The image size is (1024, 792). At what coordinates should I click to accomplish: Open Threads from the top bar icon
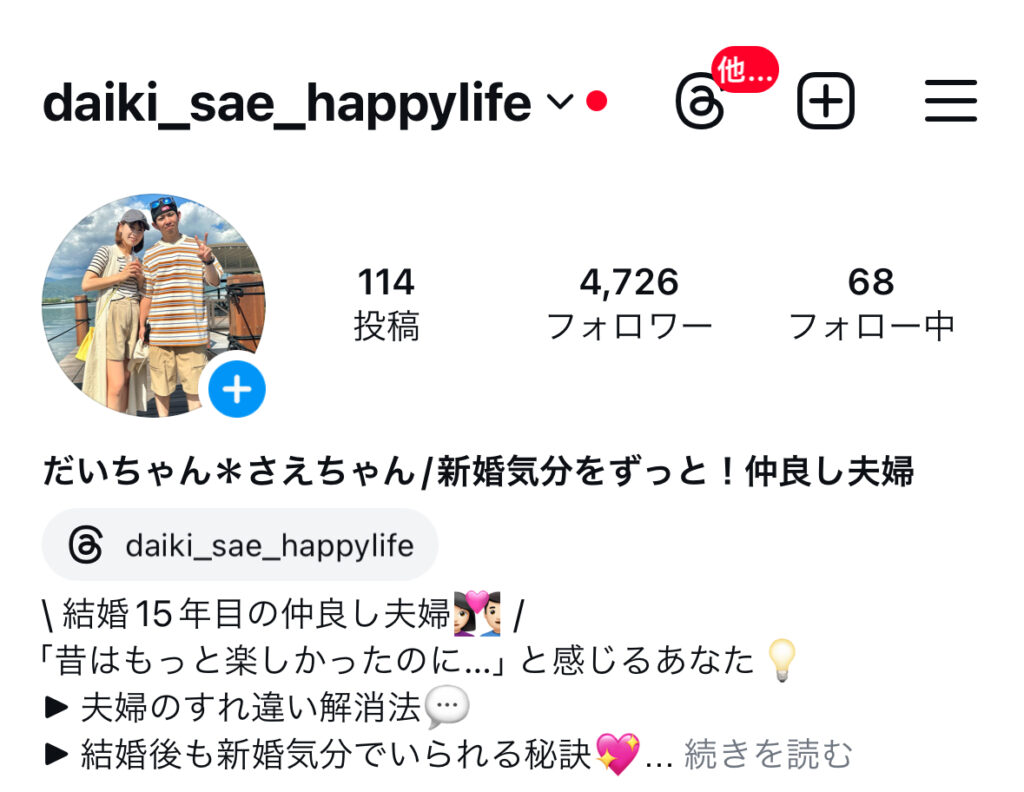click(x=700, y=102)
